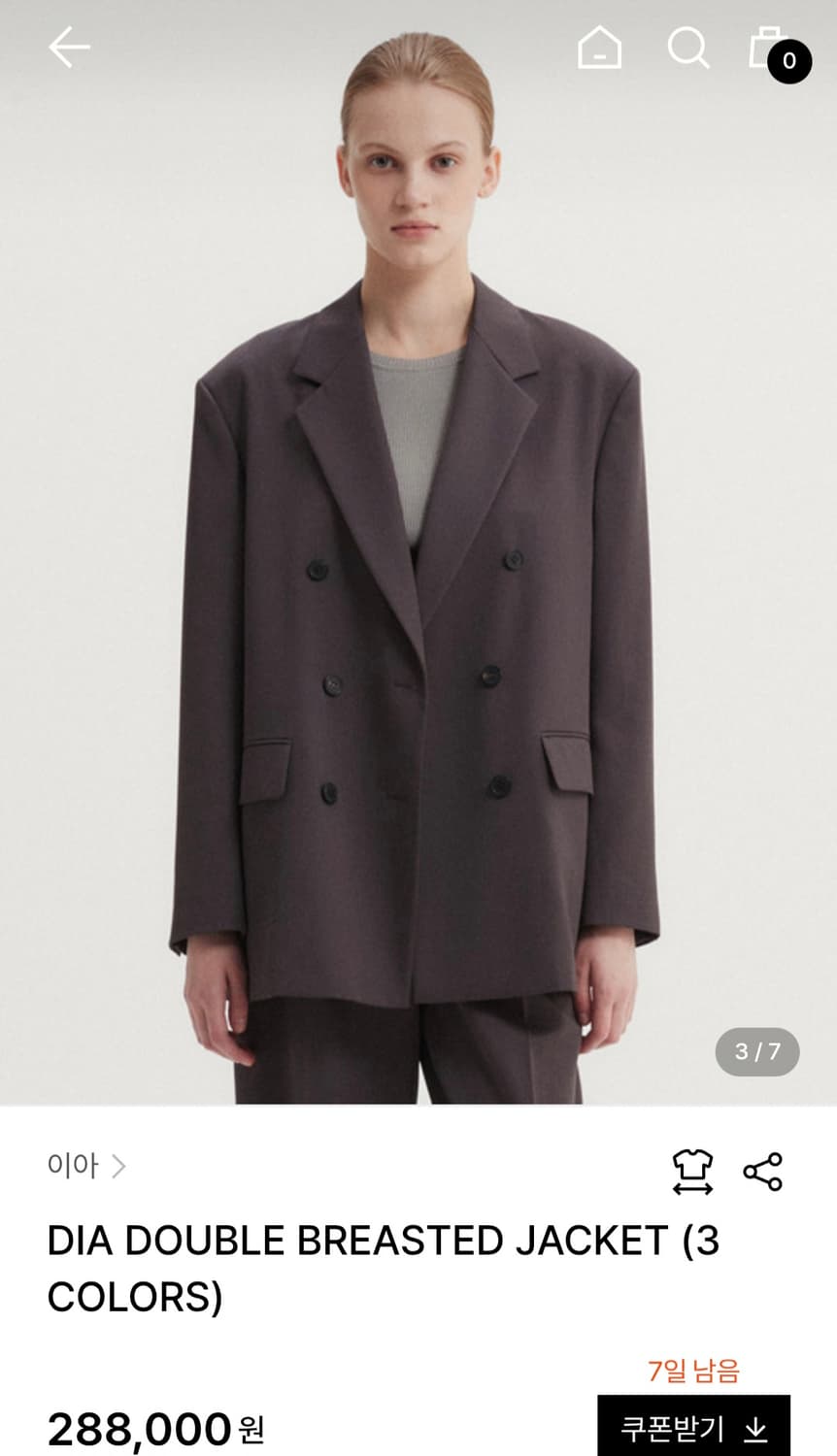Expand brand details via chevron next to 이아
837x1456 pixels.
[x=120, y=1168]
